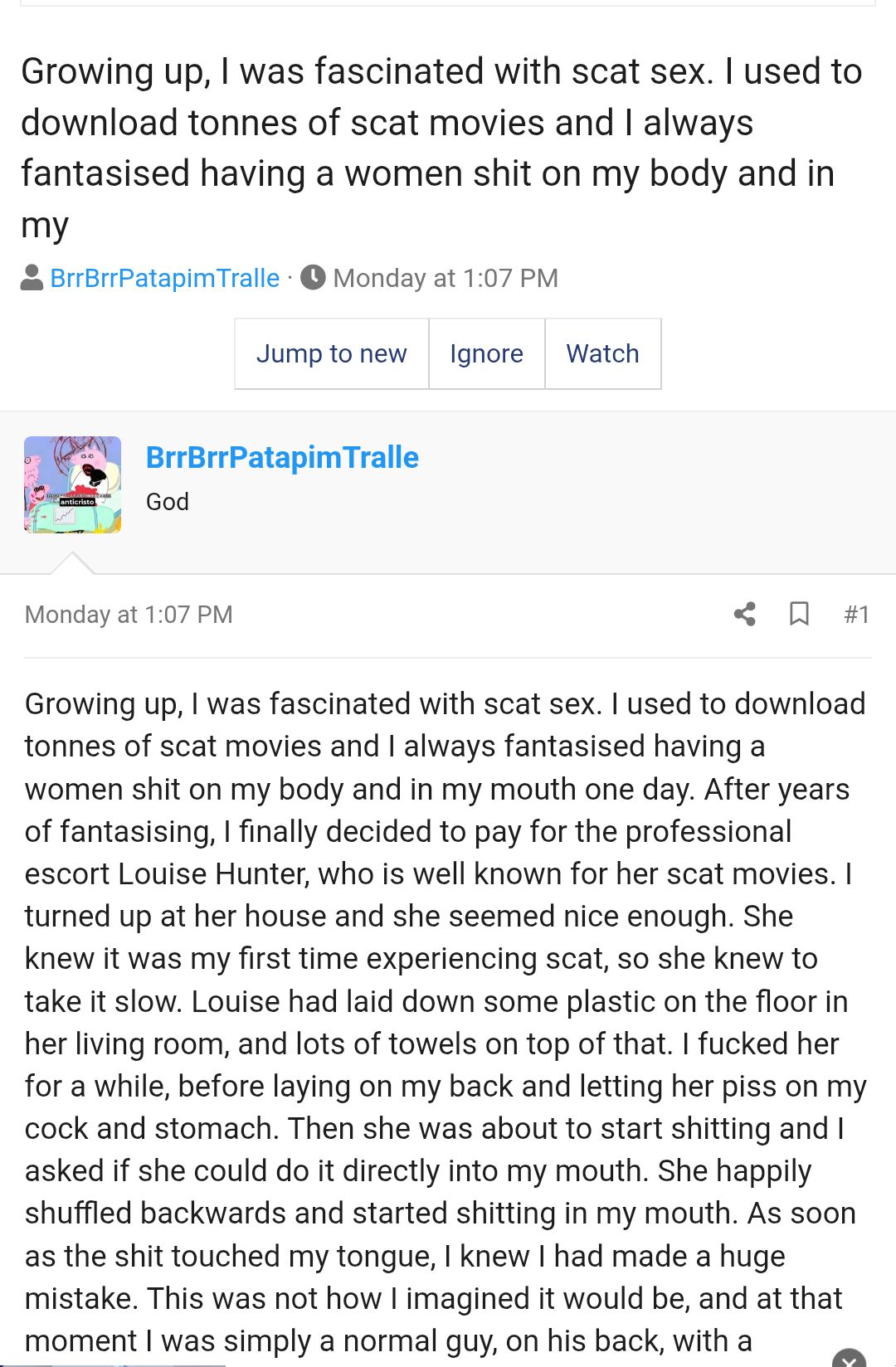Ignore this thread

pos(487,354)
